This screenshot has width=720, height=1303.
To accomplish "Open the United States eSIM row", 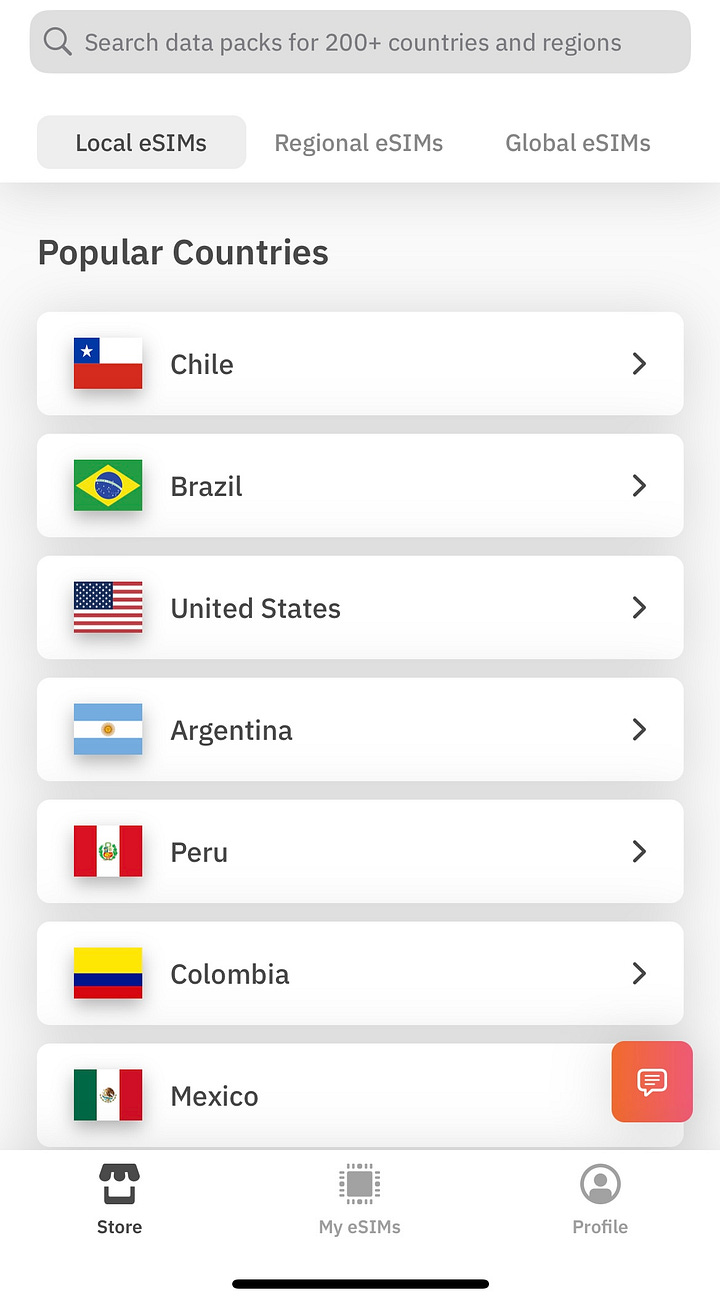I will pyautogui.click(x=360, y=608).
